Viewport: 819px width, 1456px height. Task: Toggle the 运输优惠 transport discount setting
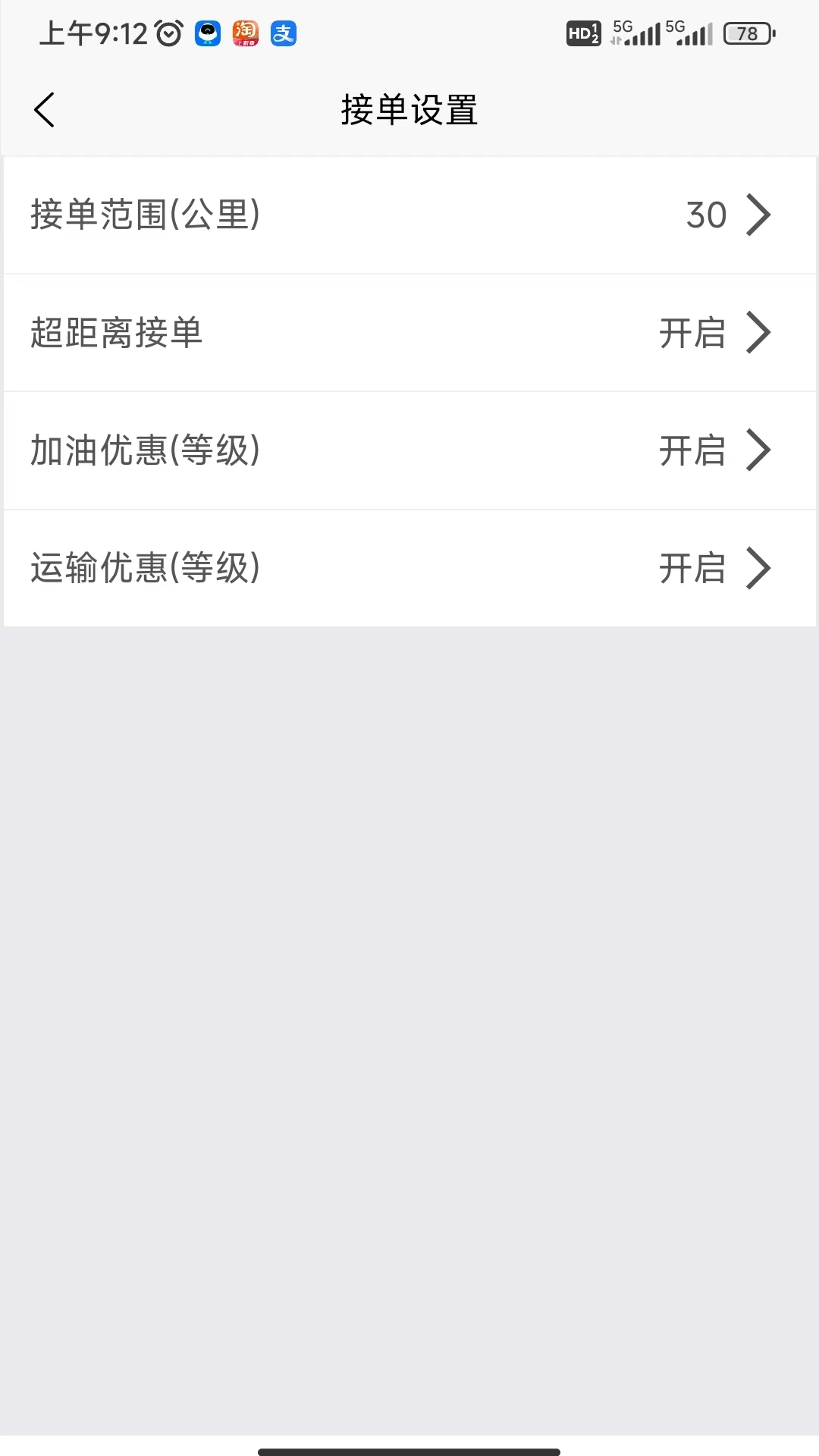click(x=409, y=569)
